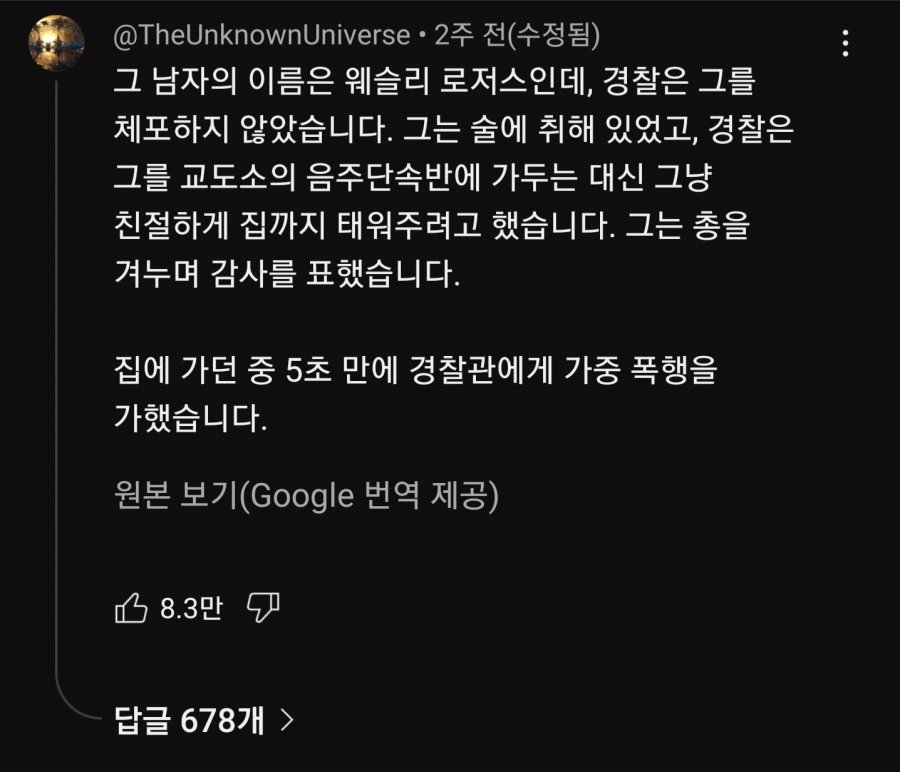Screen dimensions: 900x772
Task: Dislike this comment
Action: (262, 606)
